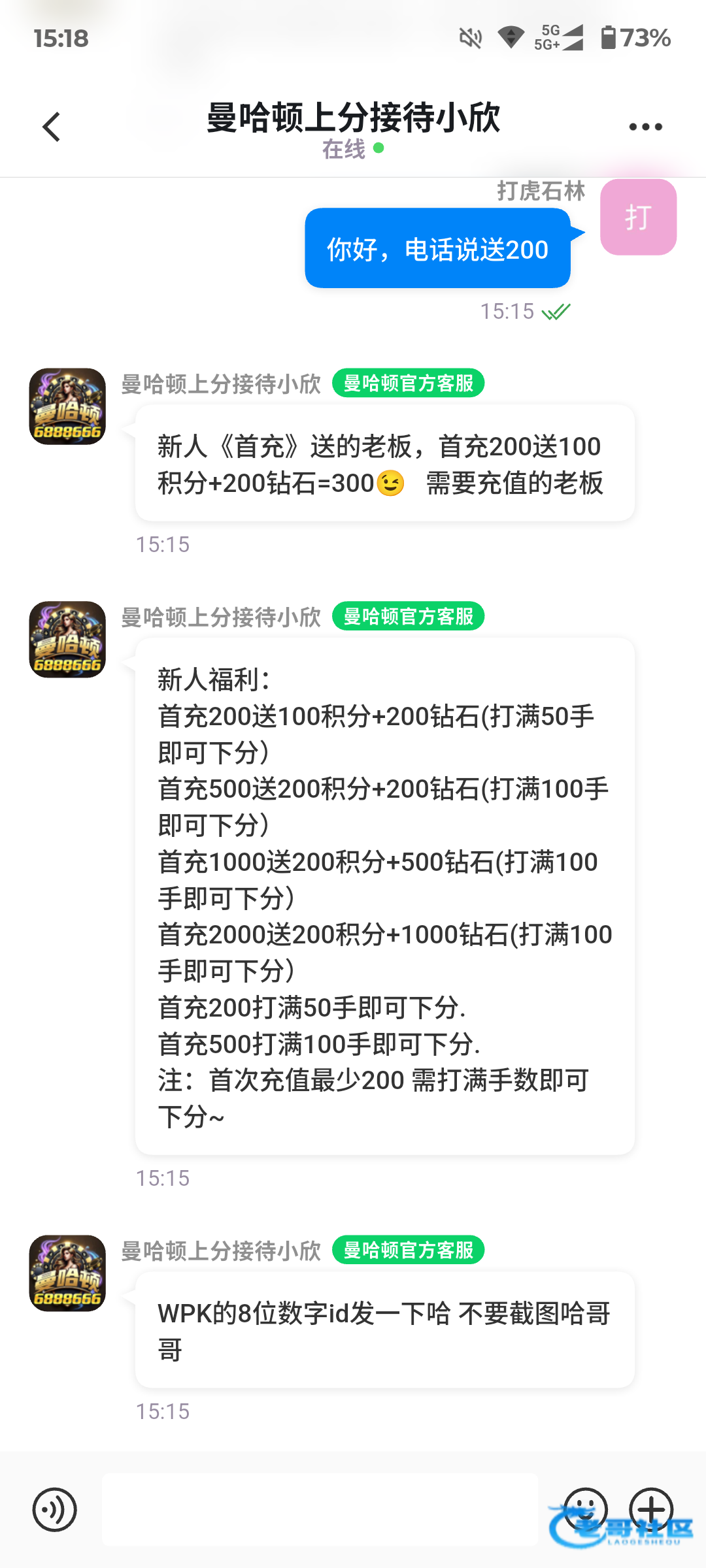
Task: Open the plus attachment menu
Action: [651, 1510]
